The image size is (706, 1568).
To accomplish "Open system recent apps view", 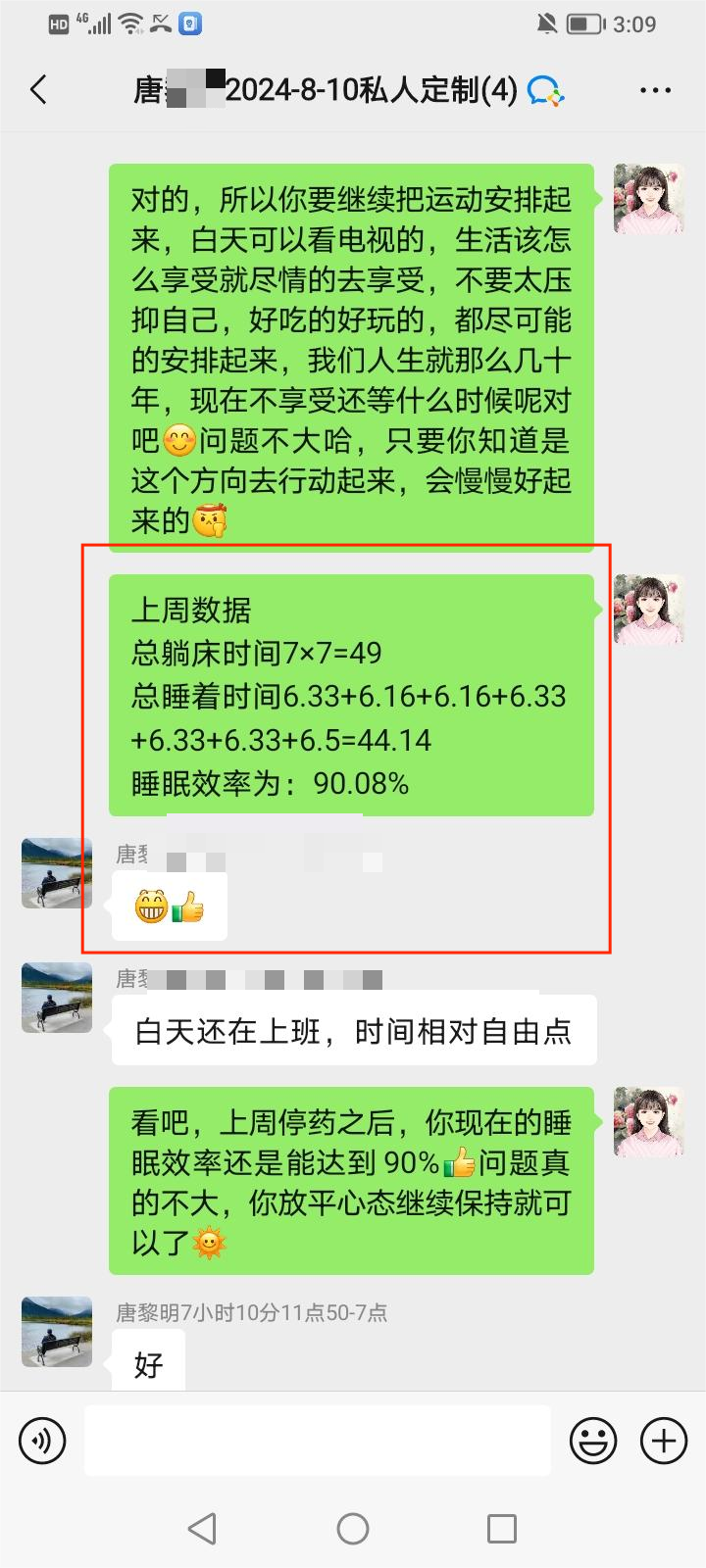I will coord(502,1529).
